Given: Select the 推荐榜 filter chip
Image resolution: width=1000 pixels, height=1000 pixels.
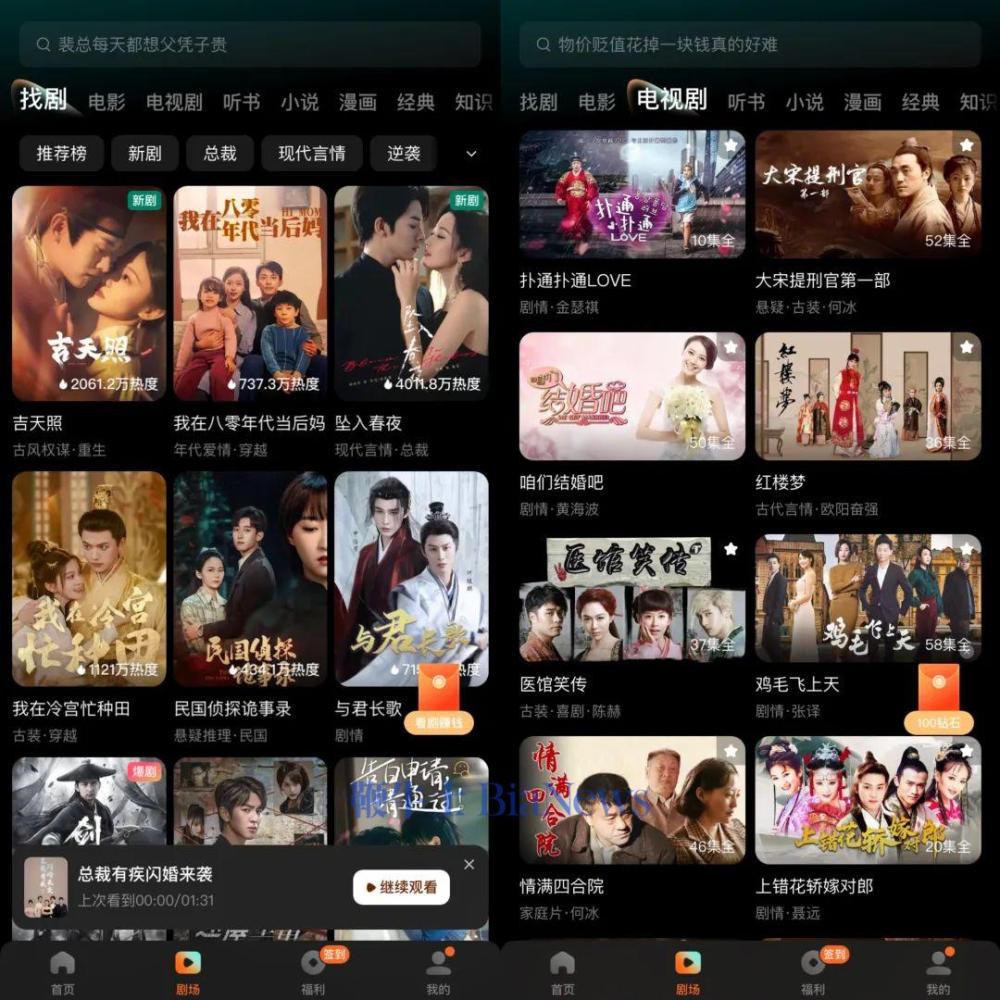Looking at the screenshot, I should click(62, 153).
